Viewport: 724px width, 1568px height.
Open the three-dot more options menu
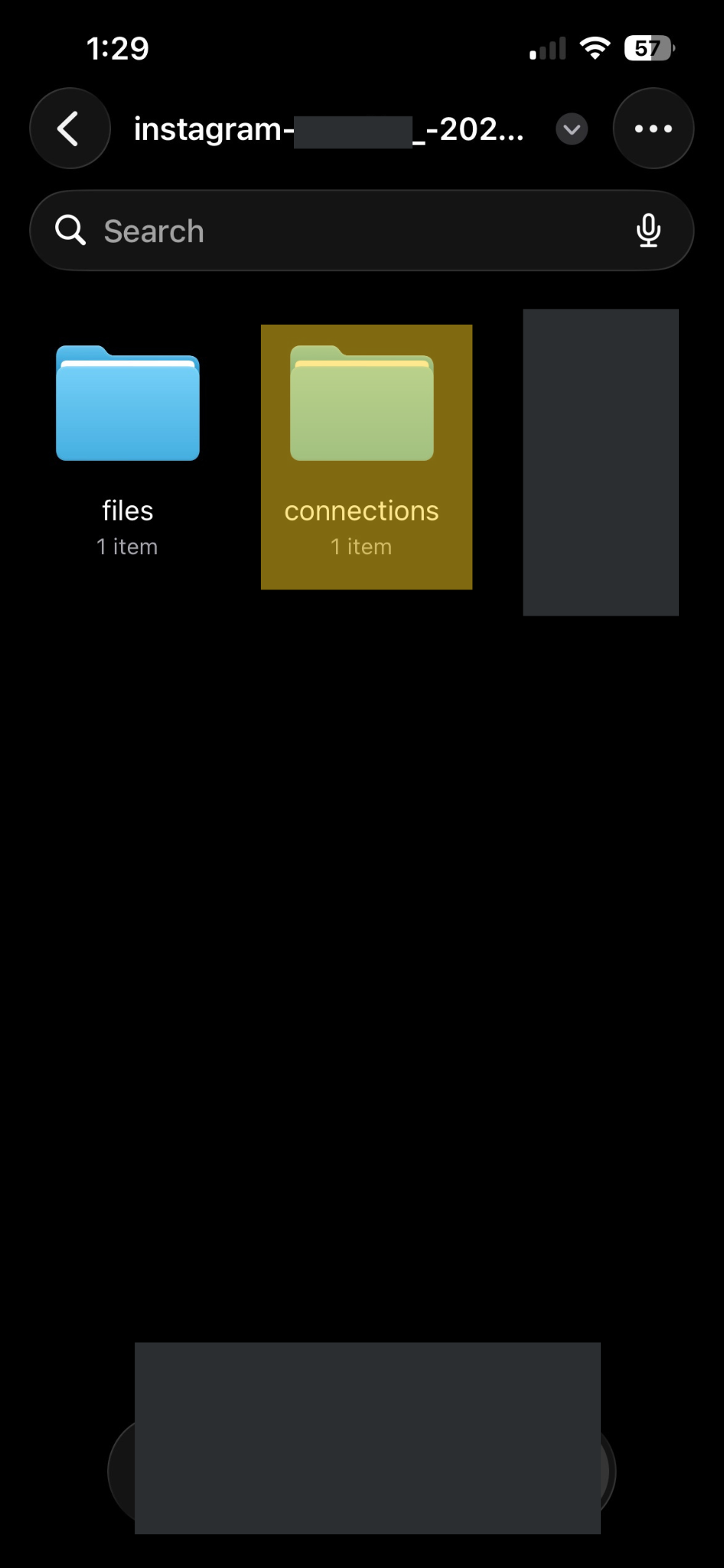pyautogui.click(x=653, y=129)
